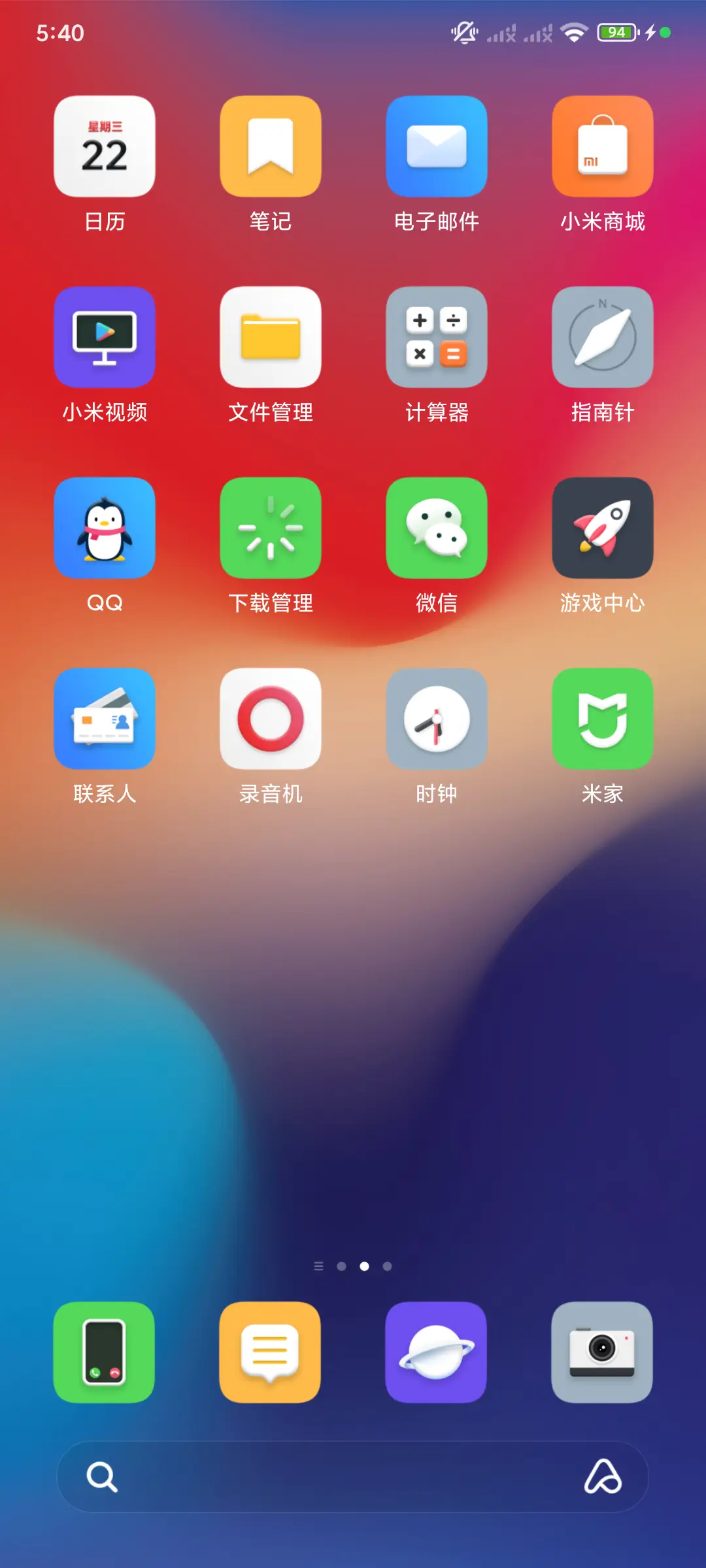706x1568 pixels.
Task: Open the 小米商城 Mi Store app
Action: tap(602, 146)
